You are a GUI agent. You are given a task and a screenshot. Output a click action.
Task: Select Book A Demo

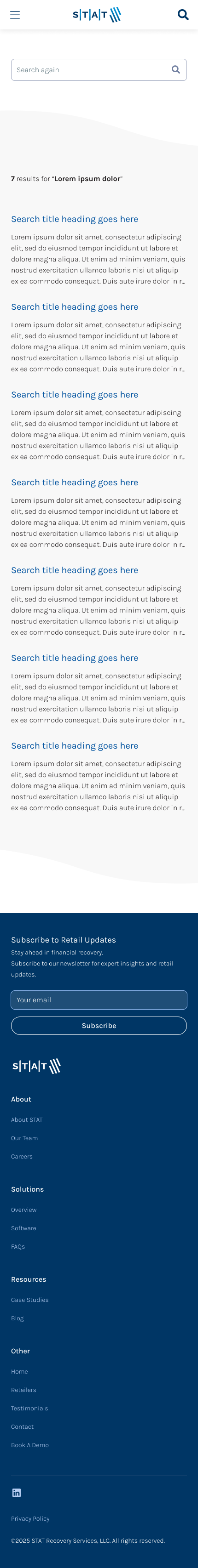click(30, 1445)
